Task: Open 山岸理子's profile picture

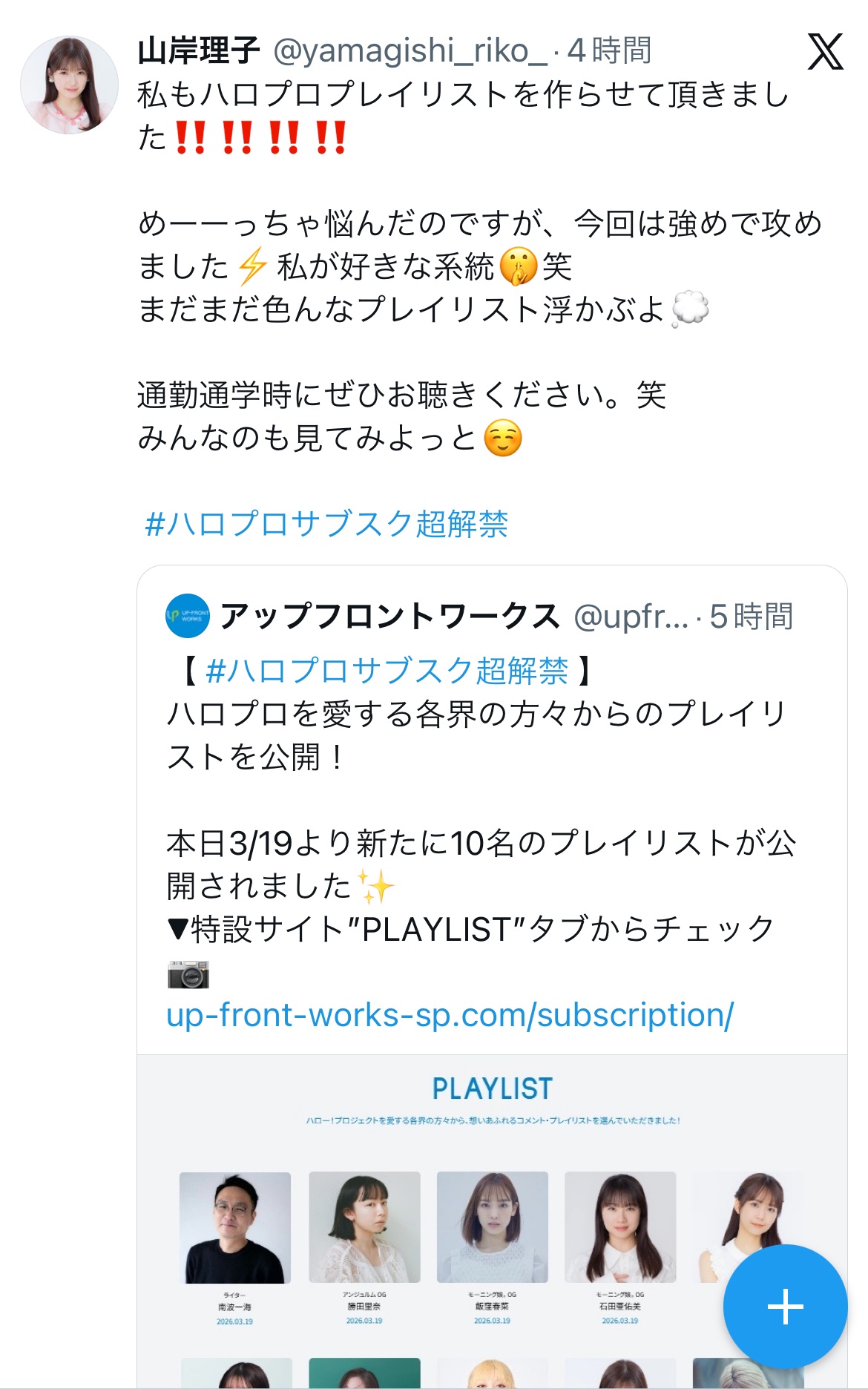Action: tap(69, 85)
